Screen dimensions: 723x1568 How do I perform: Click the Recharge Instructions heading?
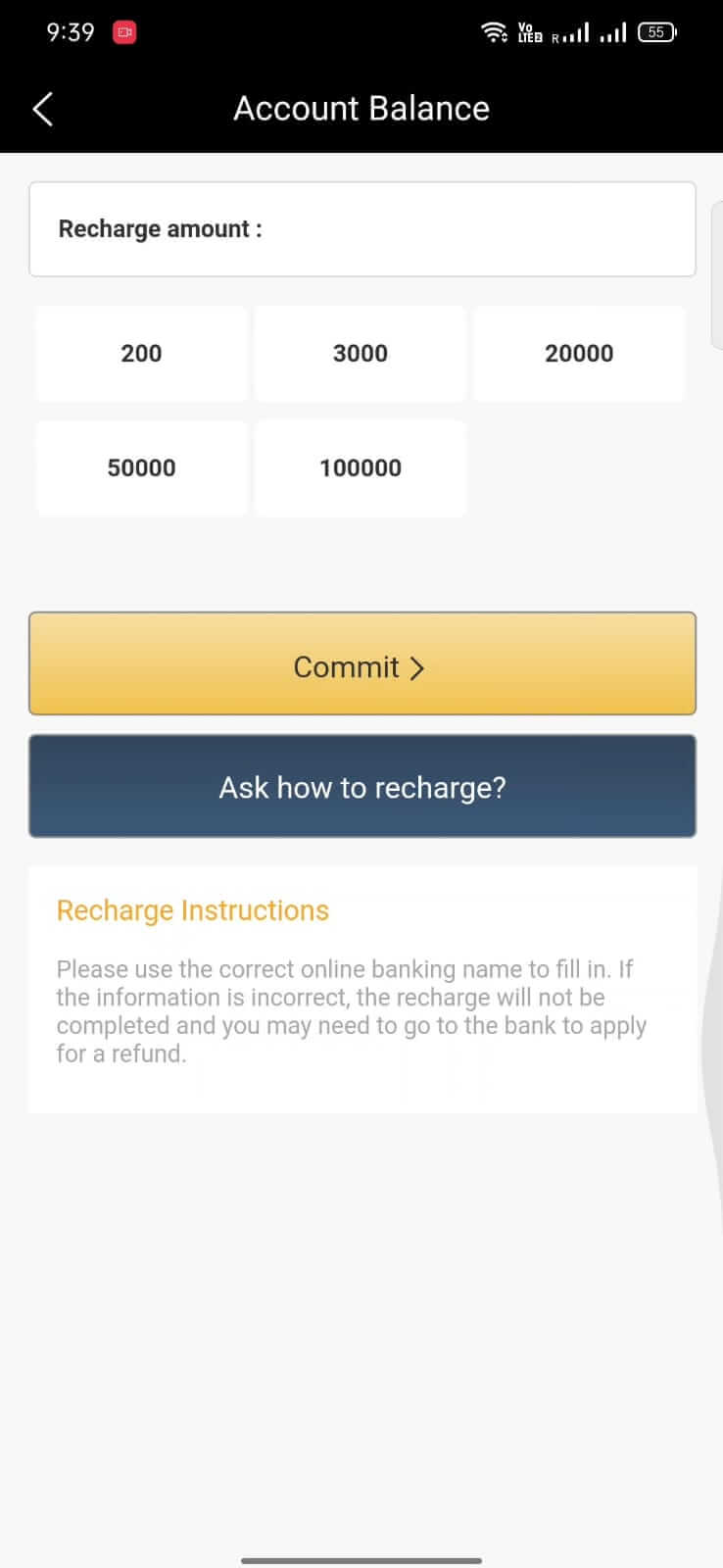(192, 910)
